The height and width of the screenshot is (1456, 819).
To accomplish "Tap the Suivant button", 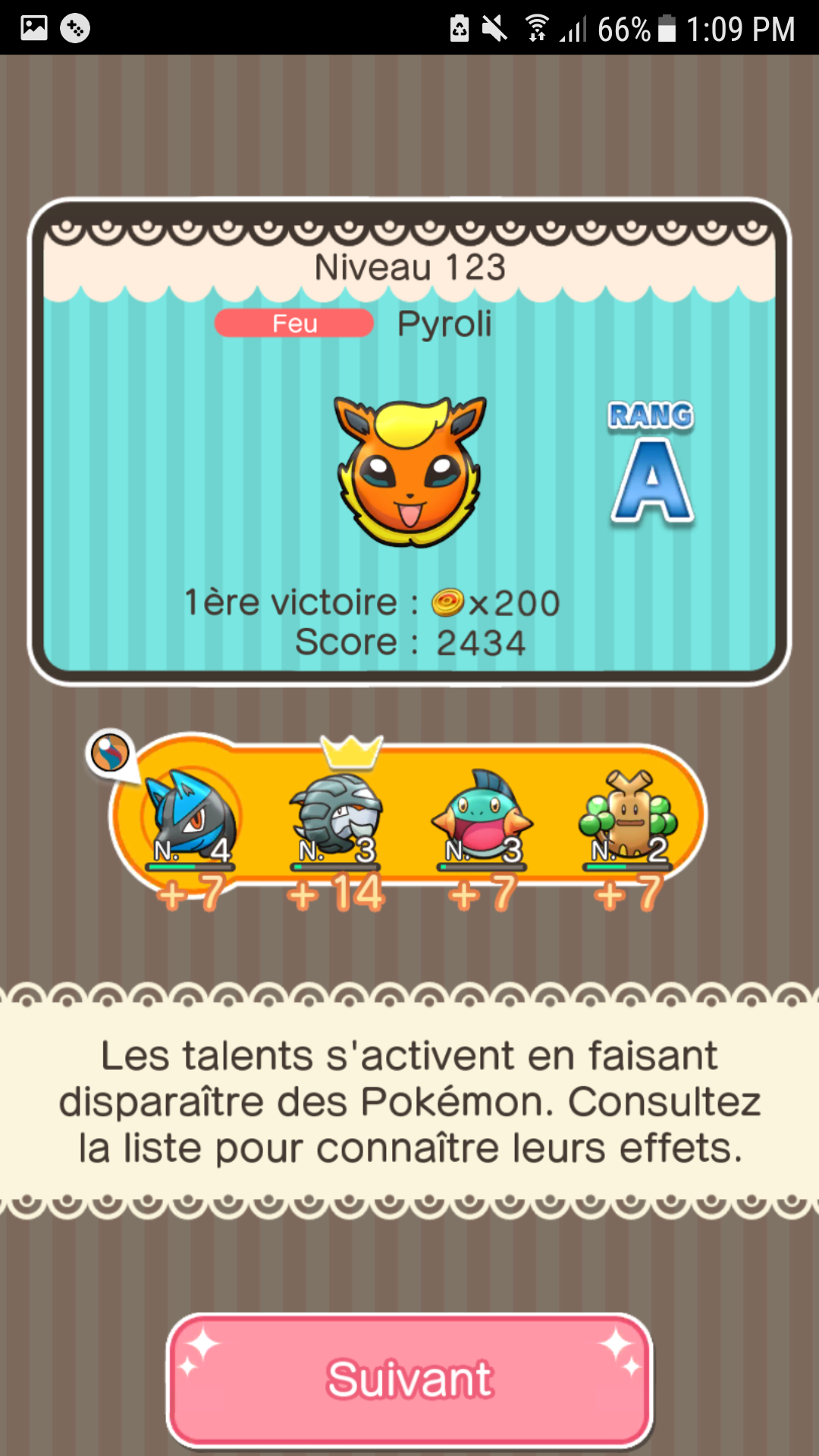I will pyautogui.click(x=409, y=1379).
